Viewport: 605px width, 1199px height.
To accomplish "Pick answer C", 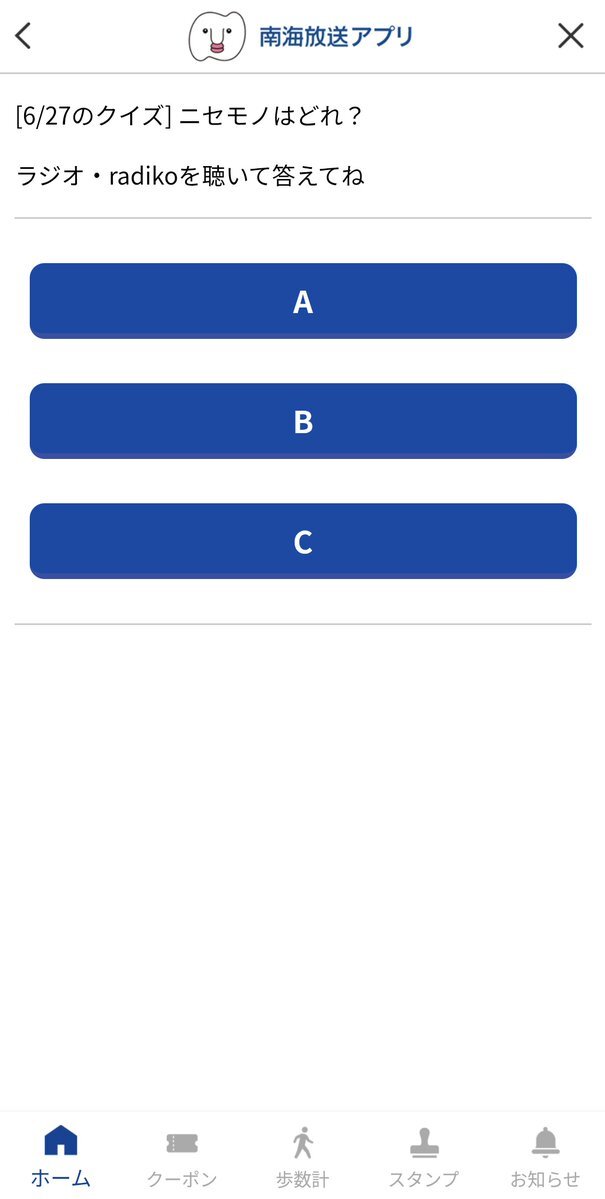I will click(303, 541).
